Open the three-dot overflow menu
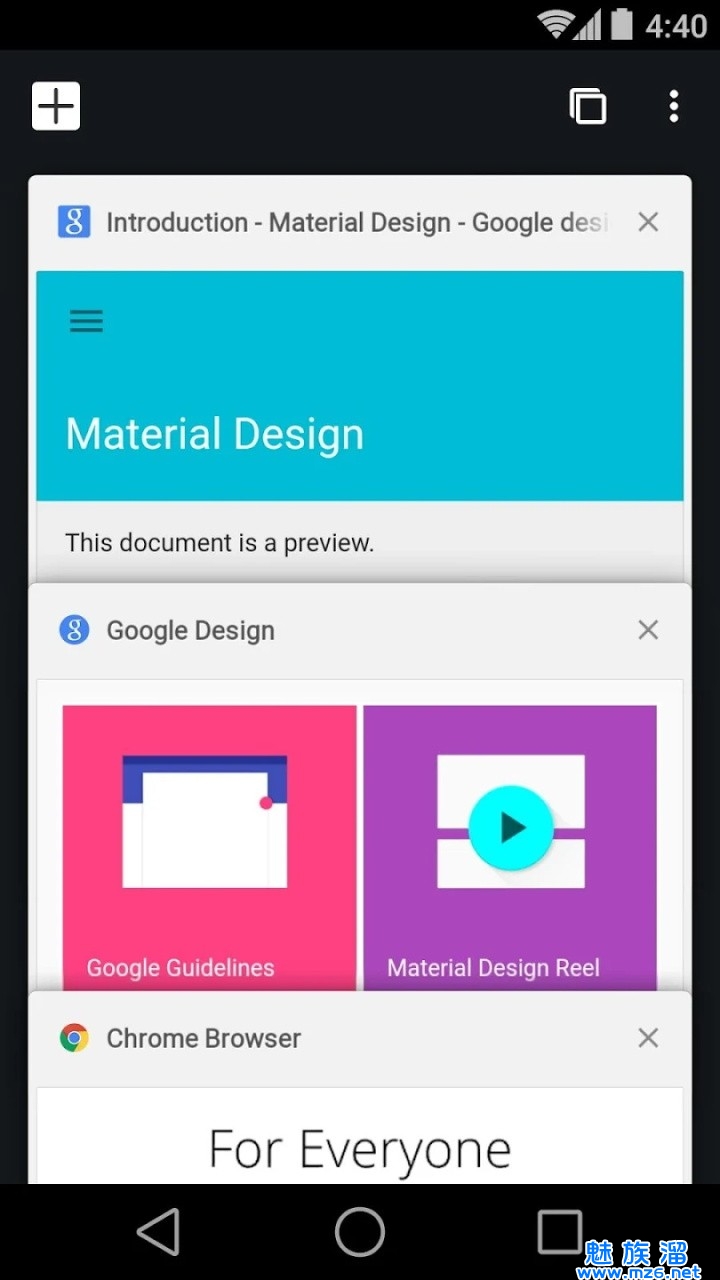 [x=674, y=106]
